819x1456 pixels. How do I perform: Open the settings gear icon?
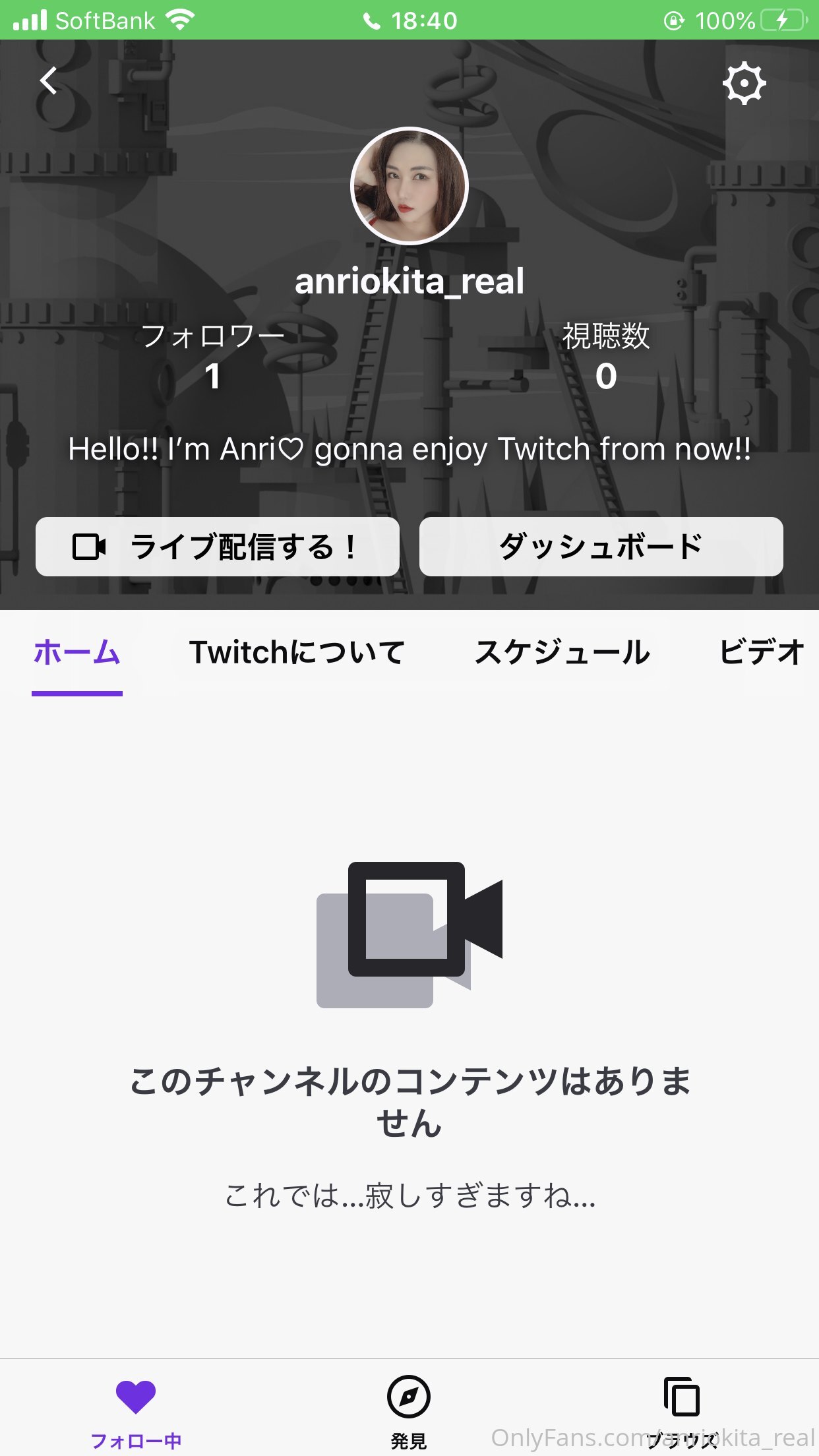point(744,84)
